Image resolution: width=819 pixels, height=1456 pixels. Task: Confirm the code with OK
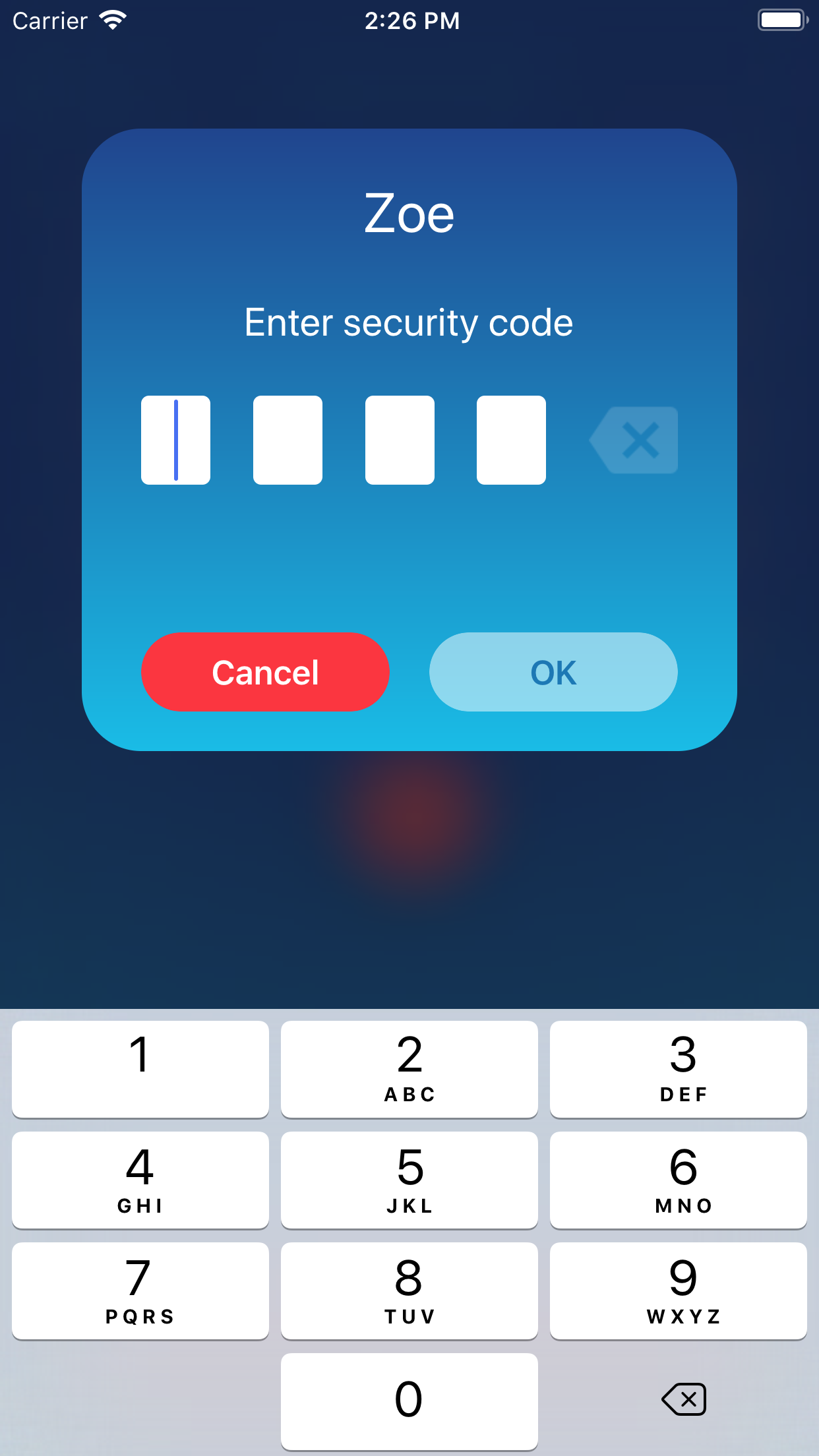coord(553,672)
